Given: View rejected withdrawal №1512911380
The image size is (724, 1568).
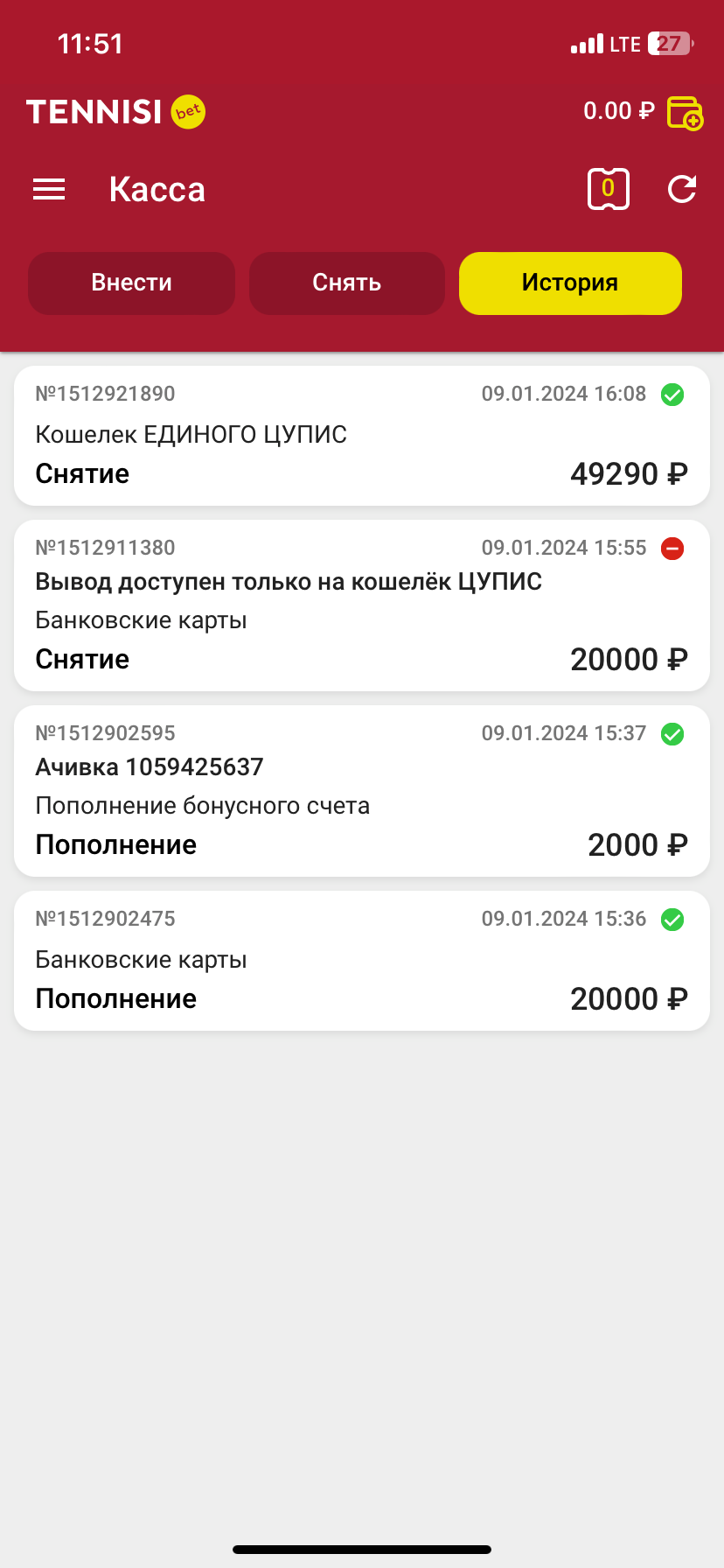Looking at the screenshot, I should click(x=362, y=605).
